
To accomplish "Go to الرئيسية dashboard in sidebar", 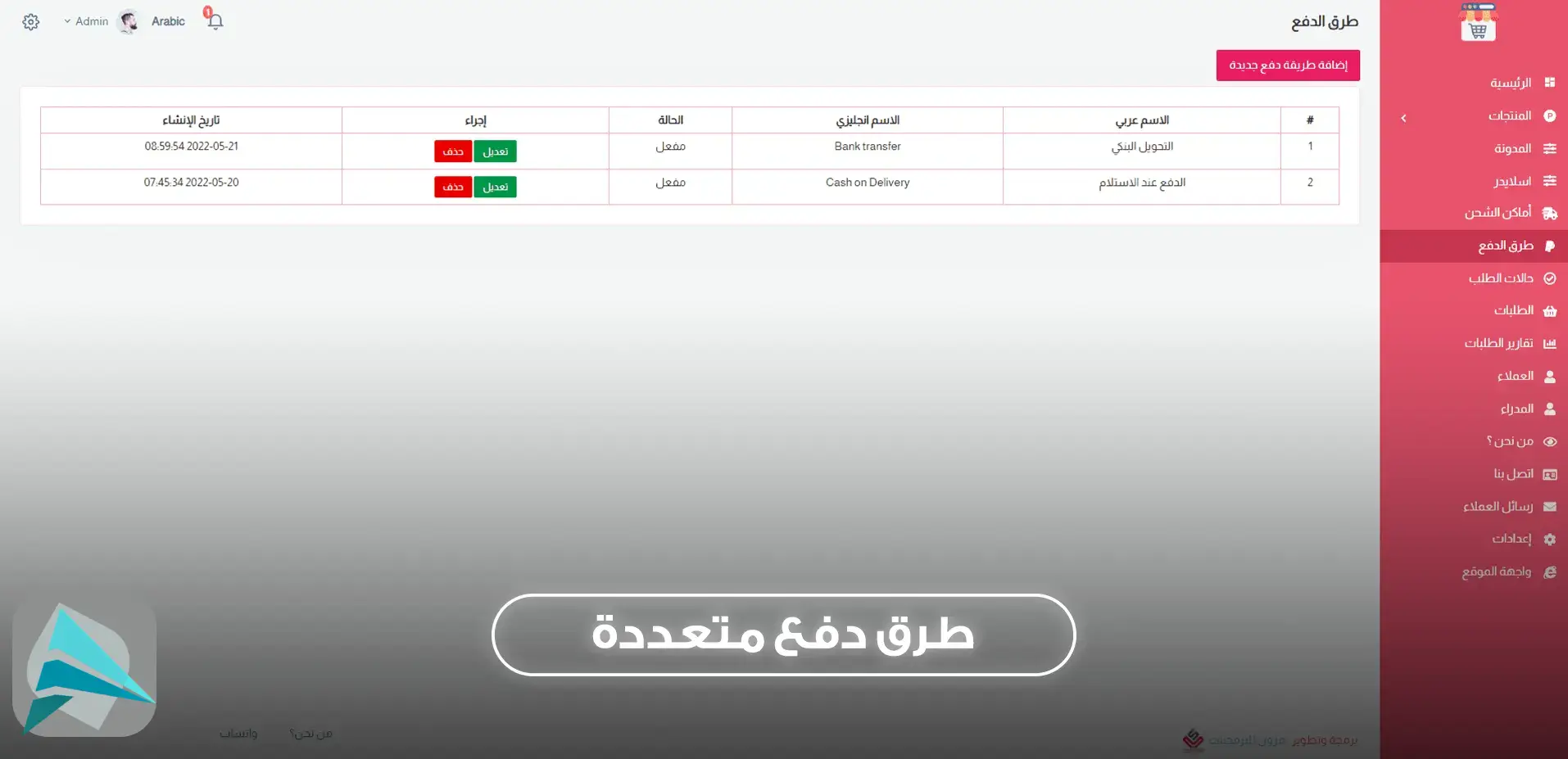I will tap(1510, 83).
